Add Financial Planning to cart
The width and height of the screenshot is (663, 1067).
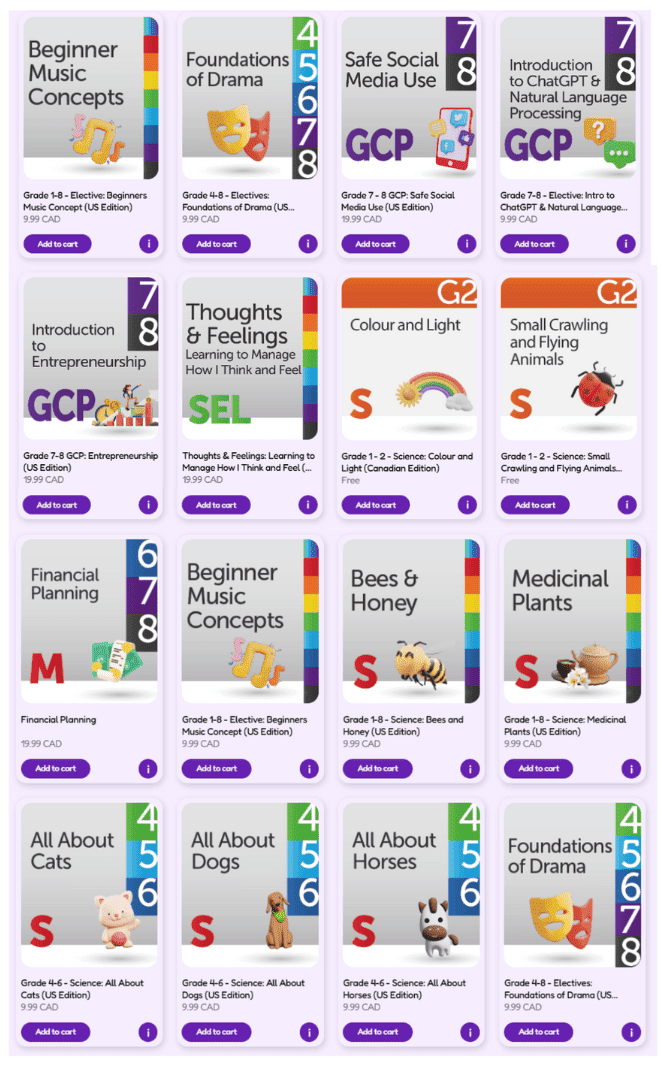point(56,769)
